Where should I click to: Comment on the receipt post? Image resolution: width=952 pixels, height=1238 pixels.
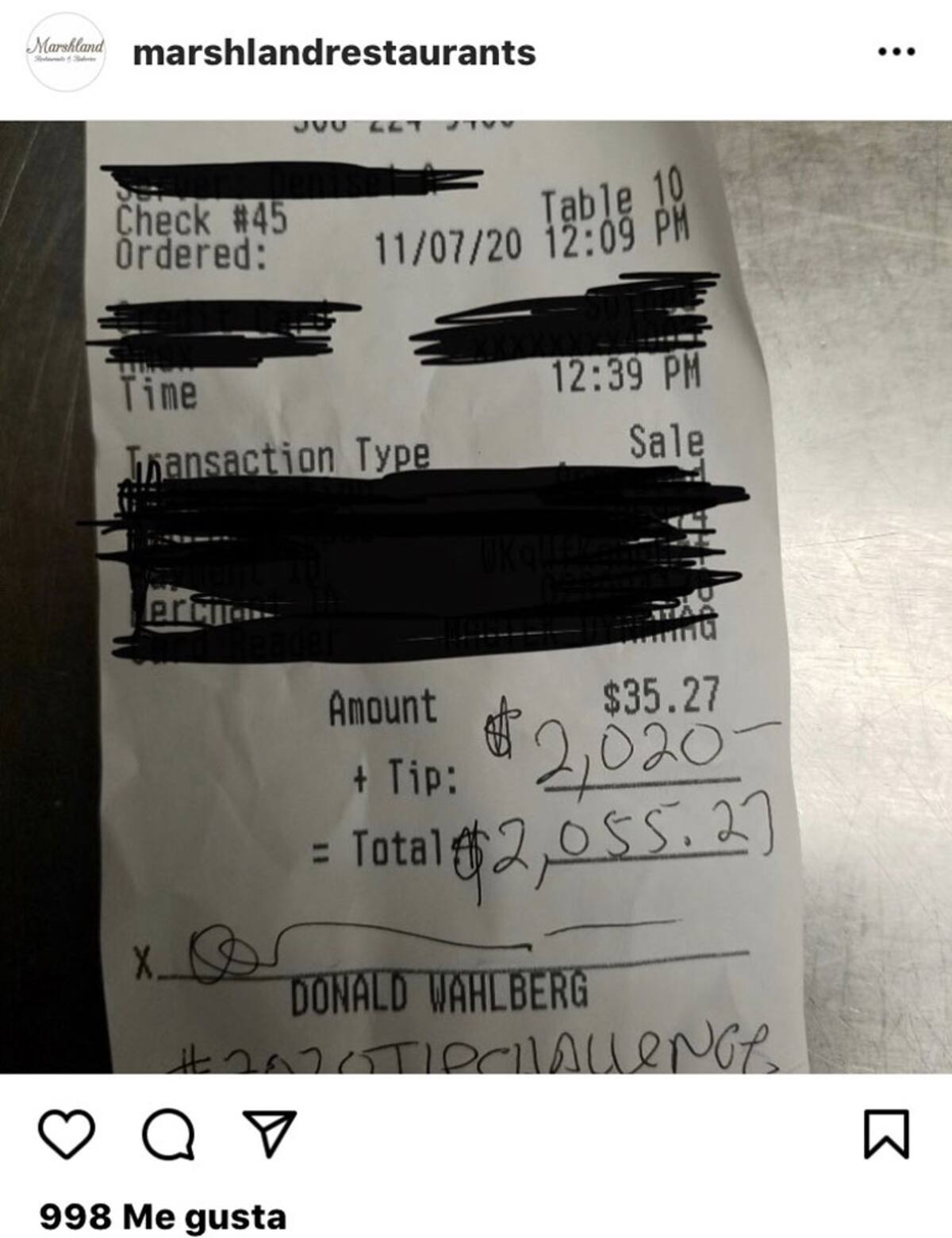[x=168, y=1134]
